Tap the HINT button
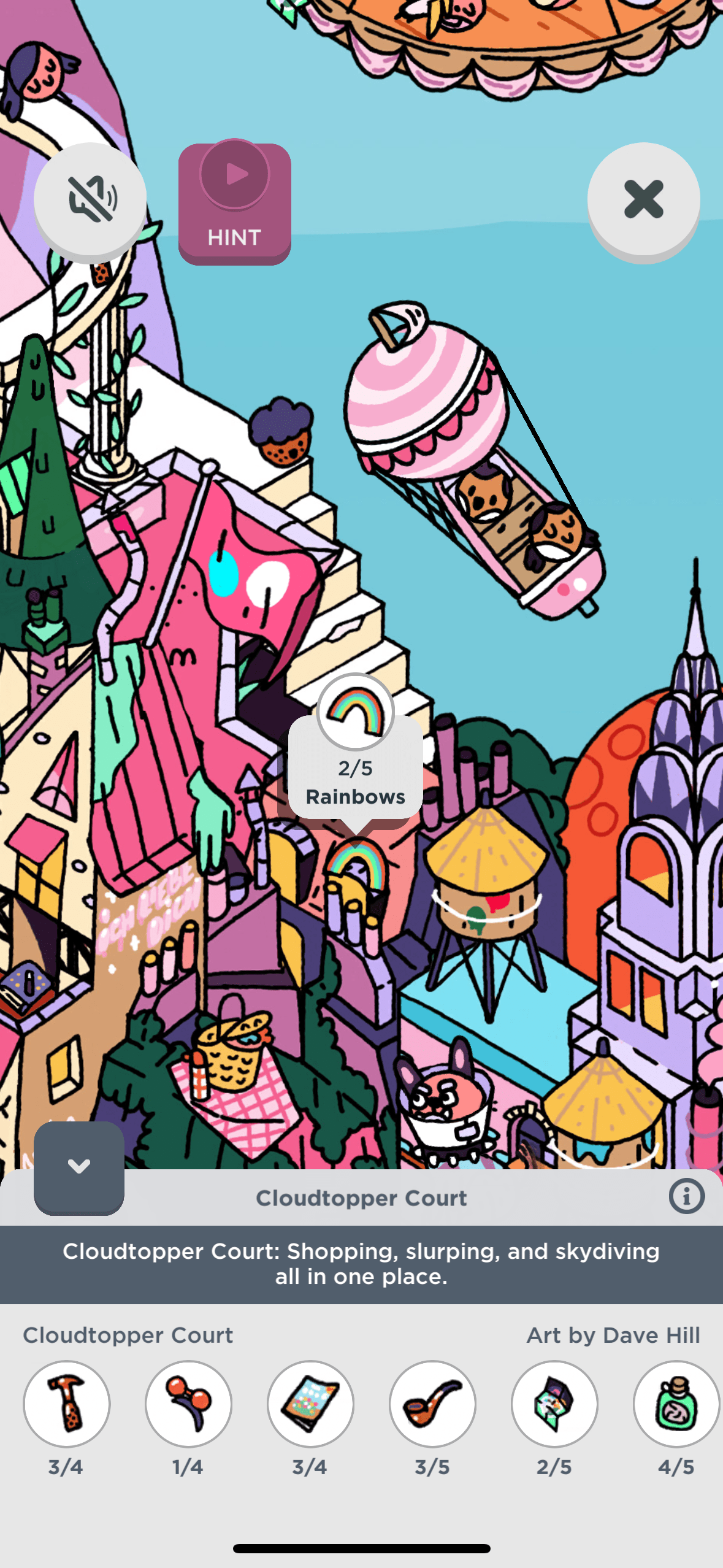The width and height of the screenshot is (723, 1568). click(234, 204)
